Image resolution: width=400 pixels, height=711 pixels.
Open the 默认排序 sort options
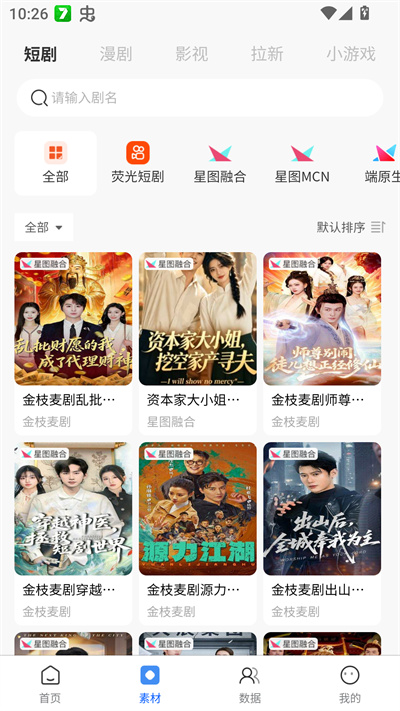click(351, 227)
